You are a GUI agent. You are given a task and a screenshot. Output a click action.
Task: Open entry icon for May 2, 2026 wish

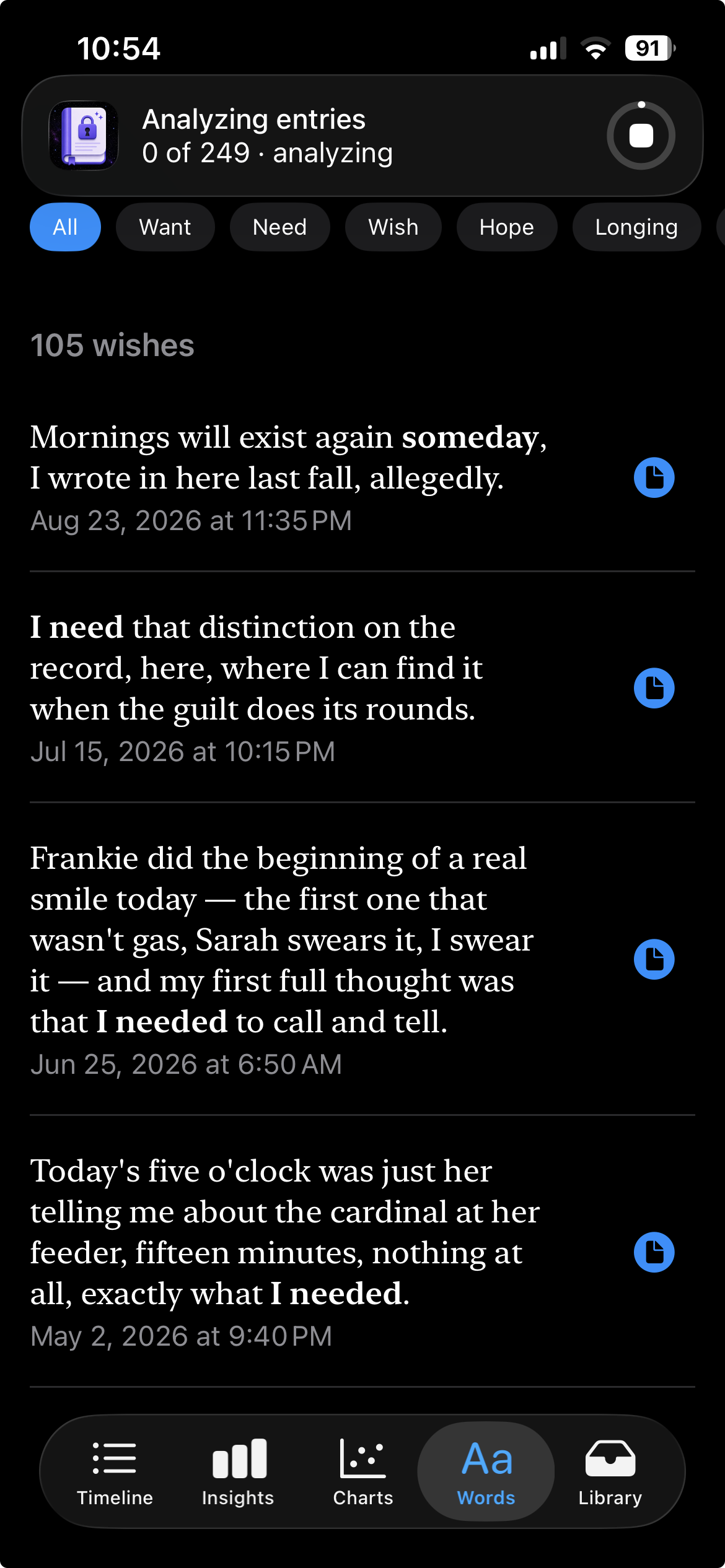(x=654, y=1252)
